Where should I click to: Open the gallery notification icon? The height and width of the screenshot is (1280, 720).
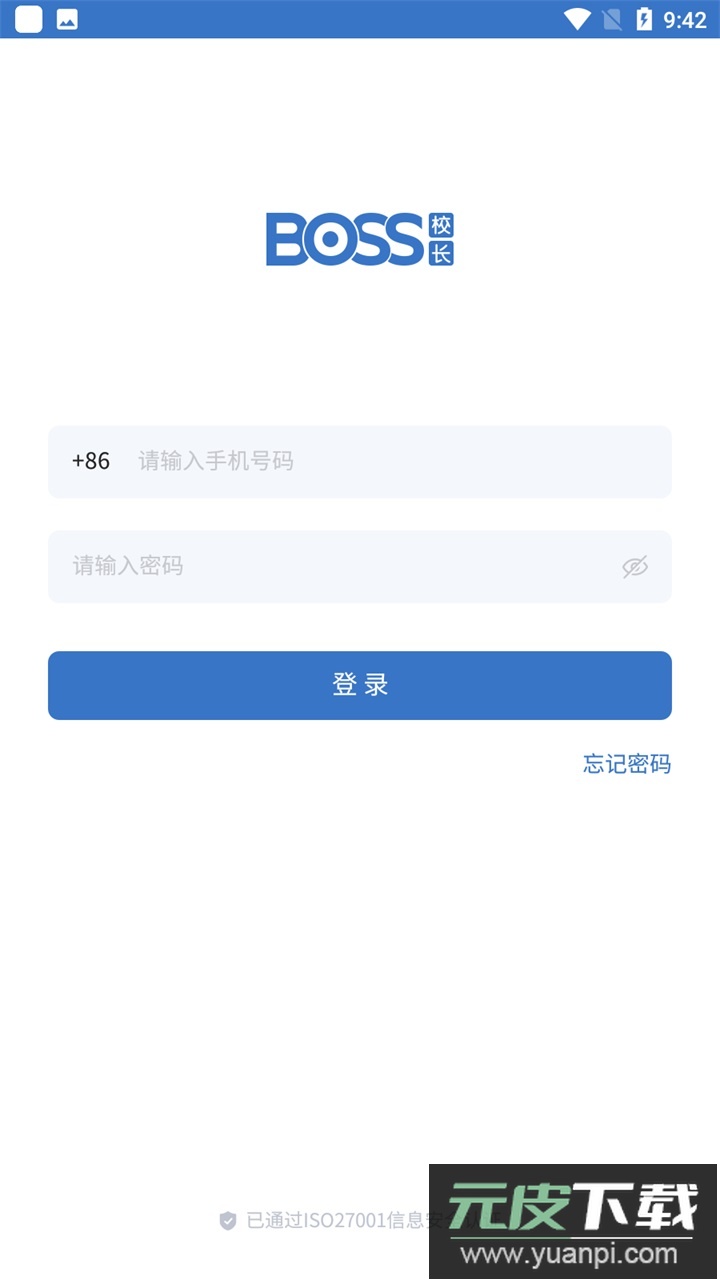67,18
